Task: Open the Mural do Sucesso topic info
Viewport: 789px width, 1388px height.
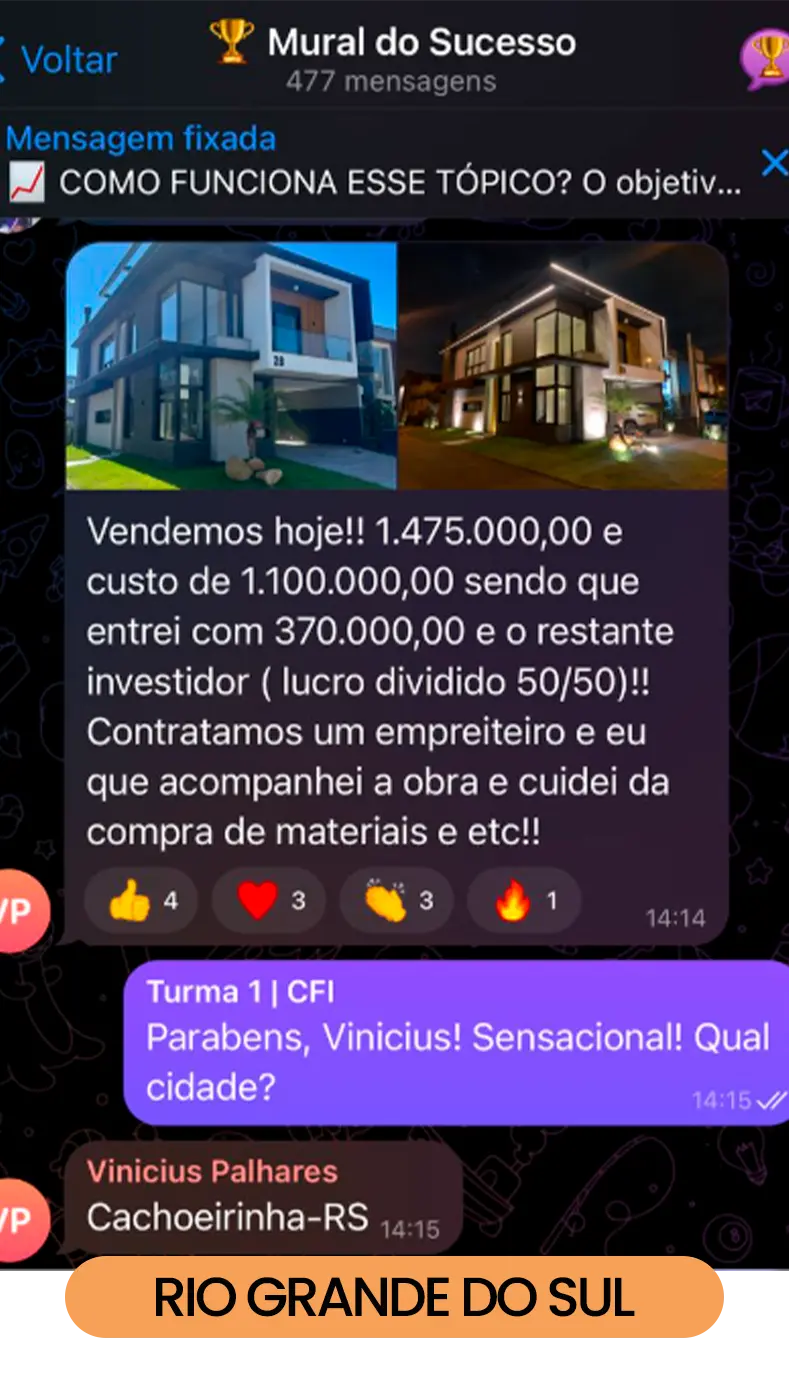Action: 392,59
